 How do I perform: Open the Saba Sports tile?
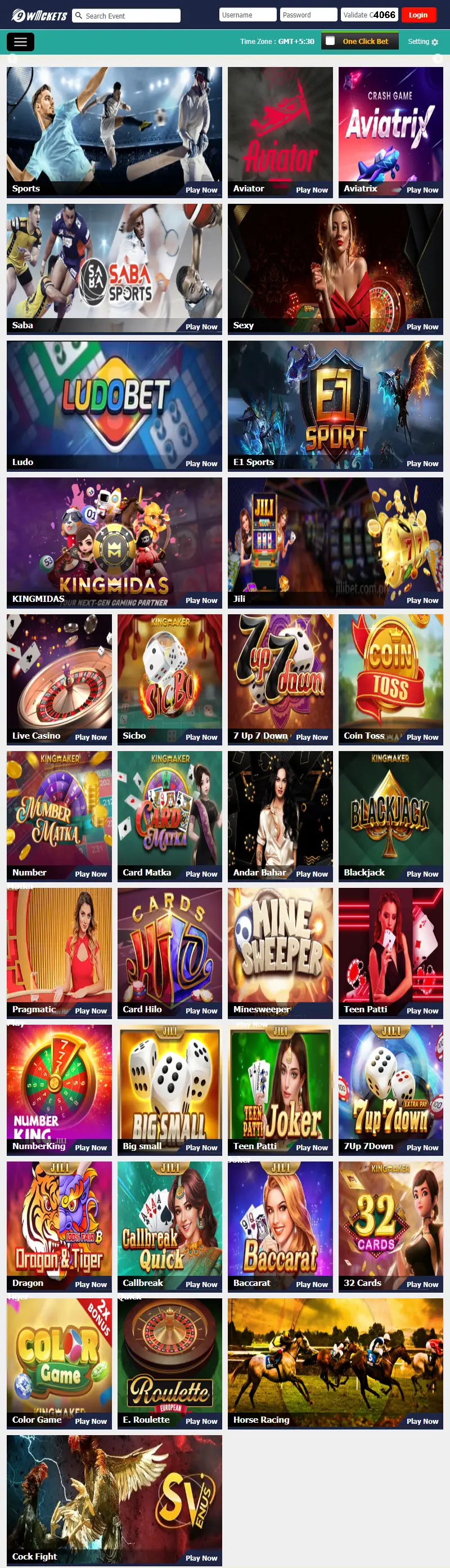[x=114, y=268]
